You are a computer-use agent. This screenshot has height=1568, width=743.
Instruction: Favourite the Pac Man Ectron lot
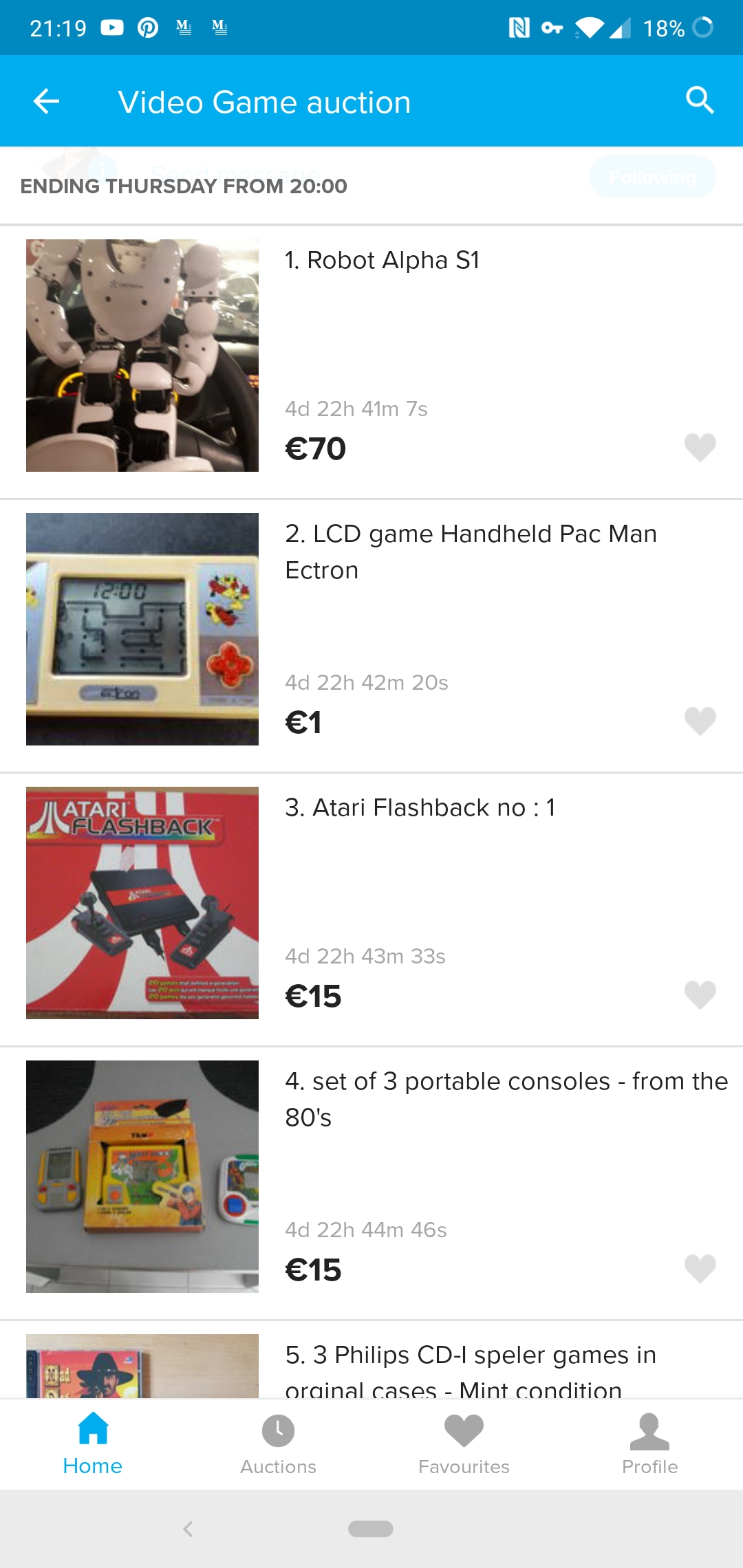[700, 721]
